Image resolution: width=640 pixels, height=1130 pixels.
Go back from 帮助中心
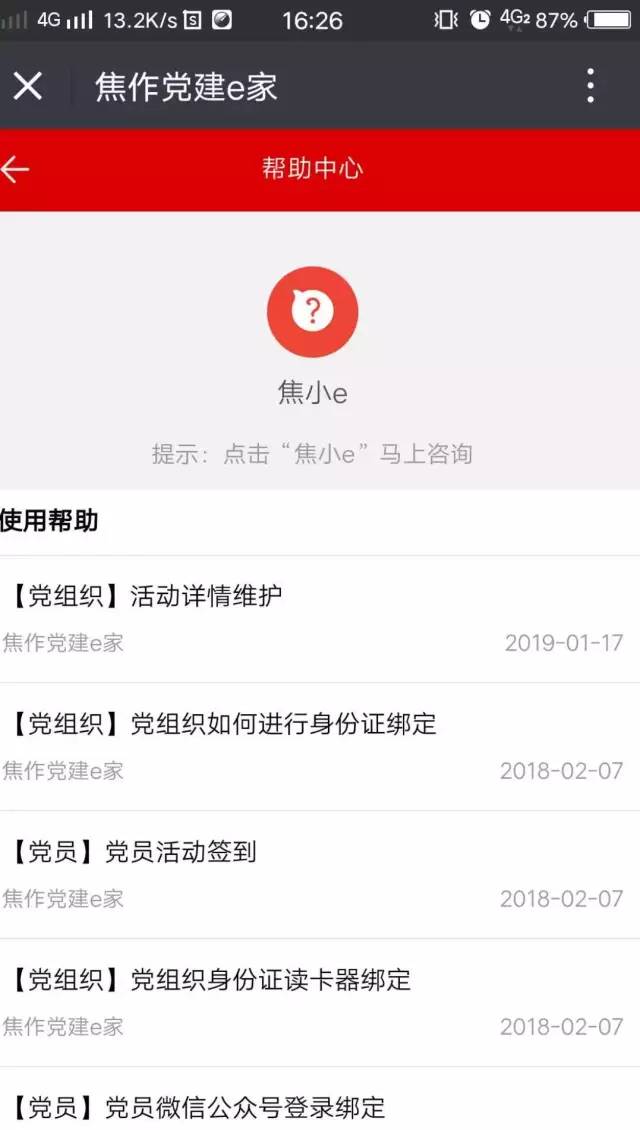click(x=16, y=169)
